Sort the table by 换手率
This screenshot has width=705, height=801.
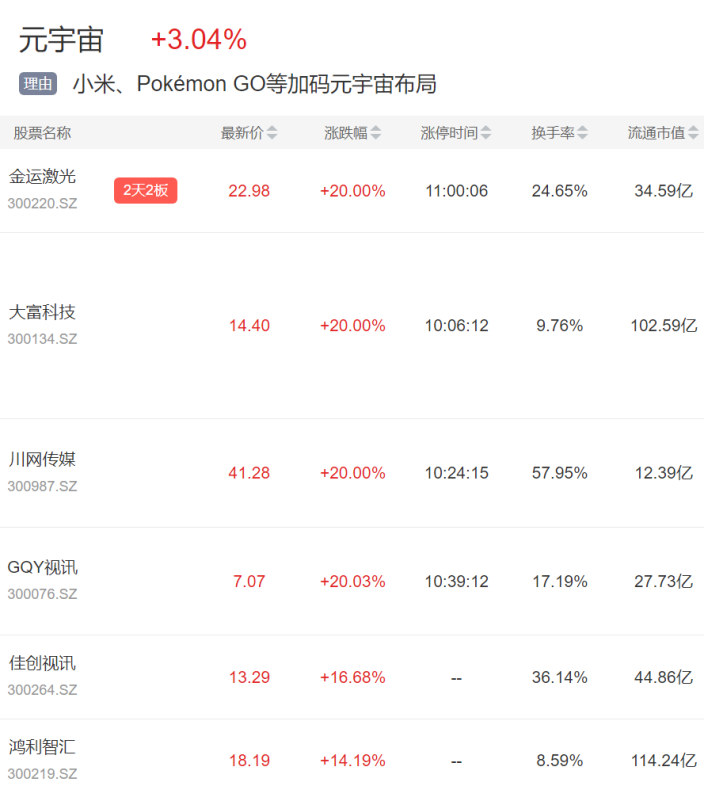point(559,133)
